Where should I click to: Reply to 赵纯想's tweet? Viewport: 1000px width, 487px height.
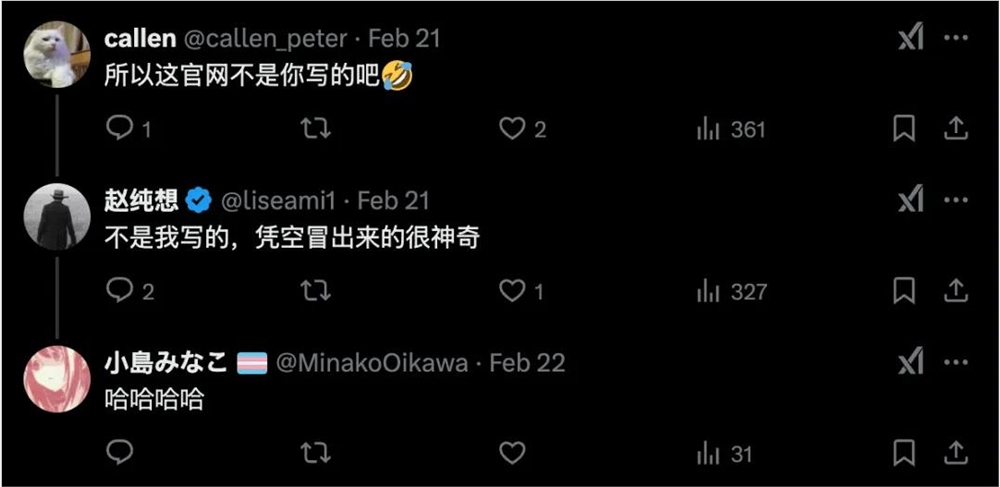pos(120,291)
